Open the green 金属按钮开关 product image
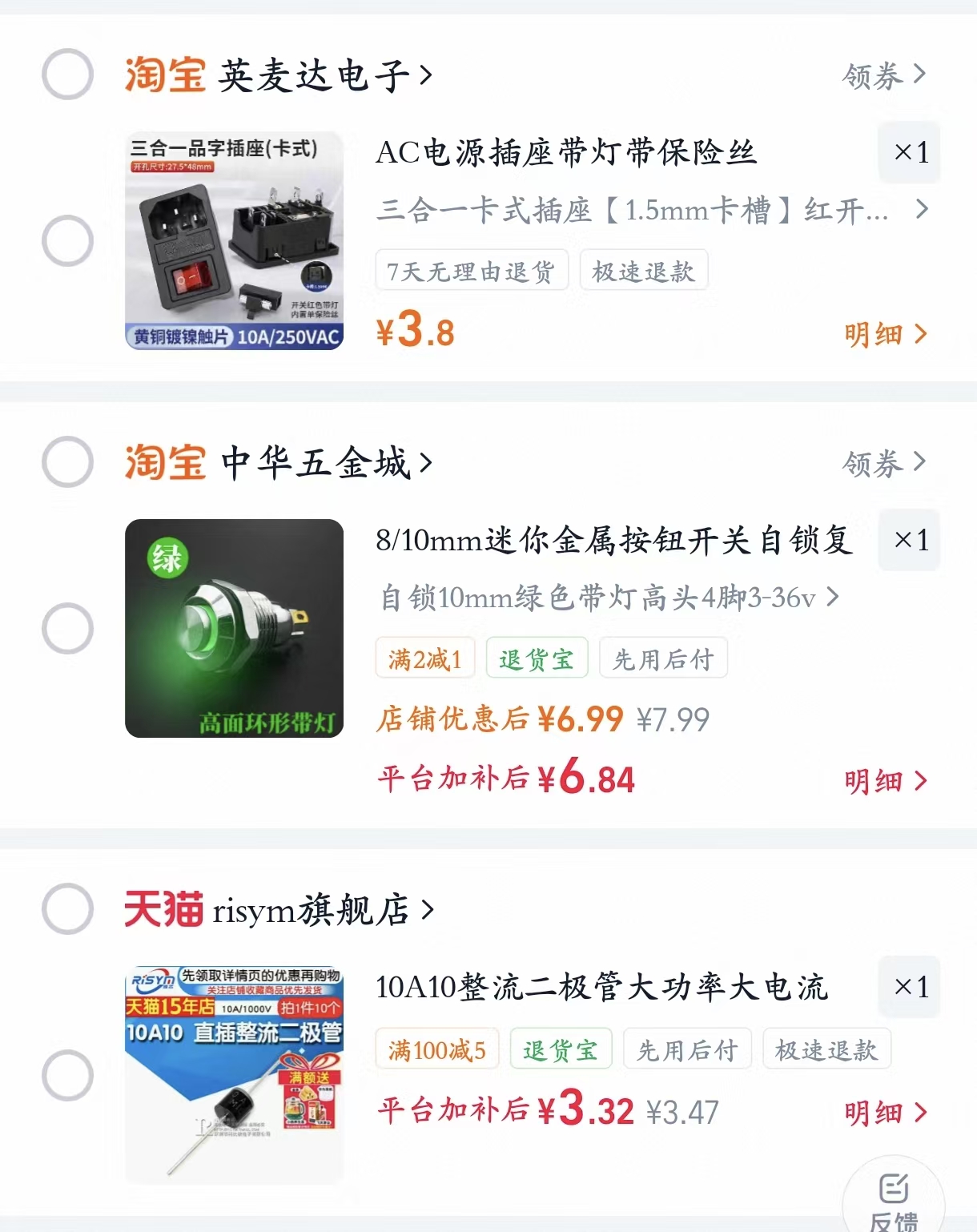The height and width of the screenshot is (1232, 977). (234, 629)
